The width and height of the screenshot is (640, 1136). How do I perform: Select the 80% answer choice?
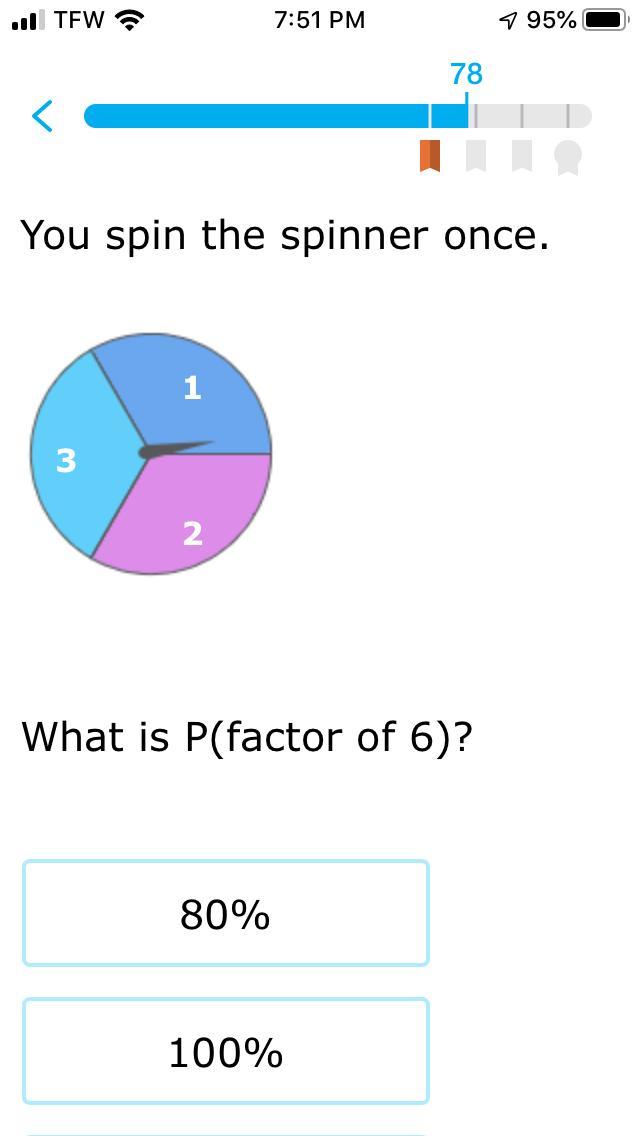226,913
